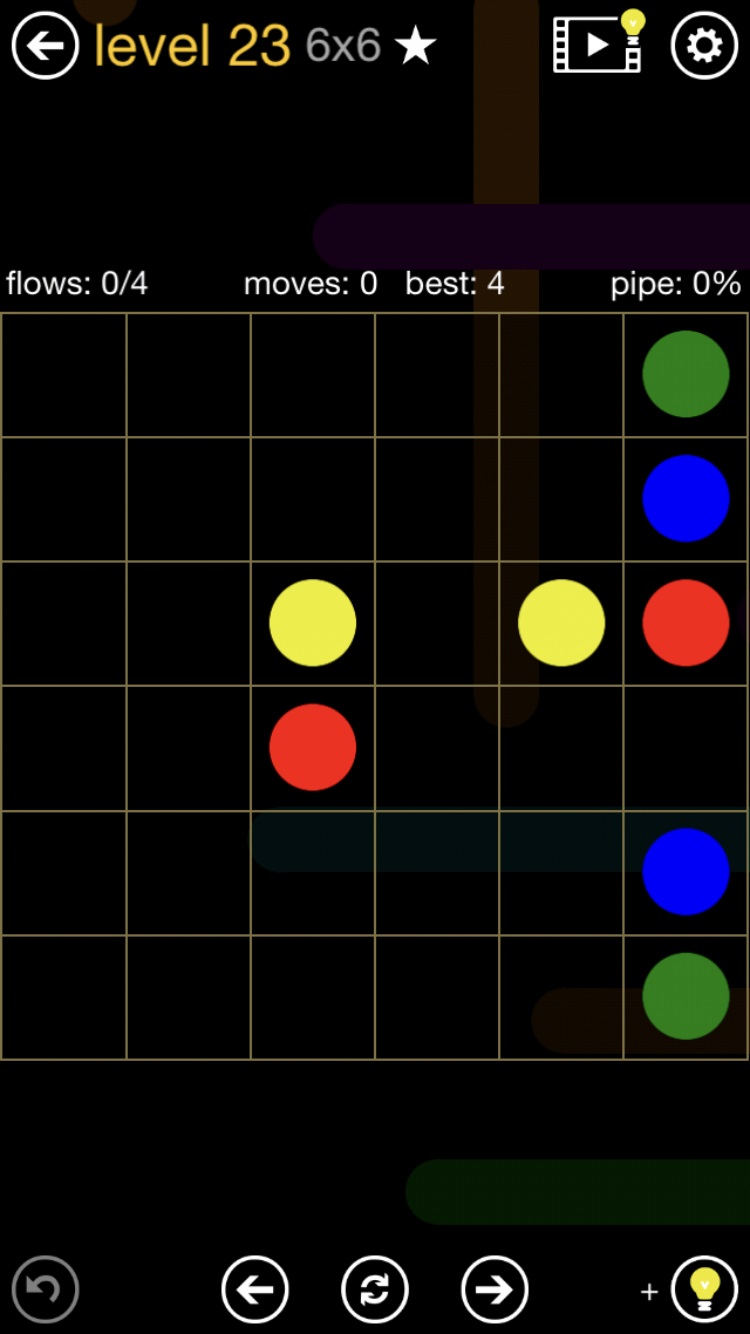Go to the previous level
The height and width of the screenshot is (1334, 750).
(x=255, y=1289)
